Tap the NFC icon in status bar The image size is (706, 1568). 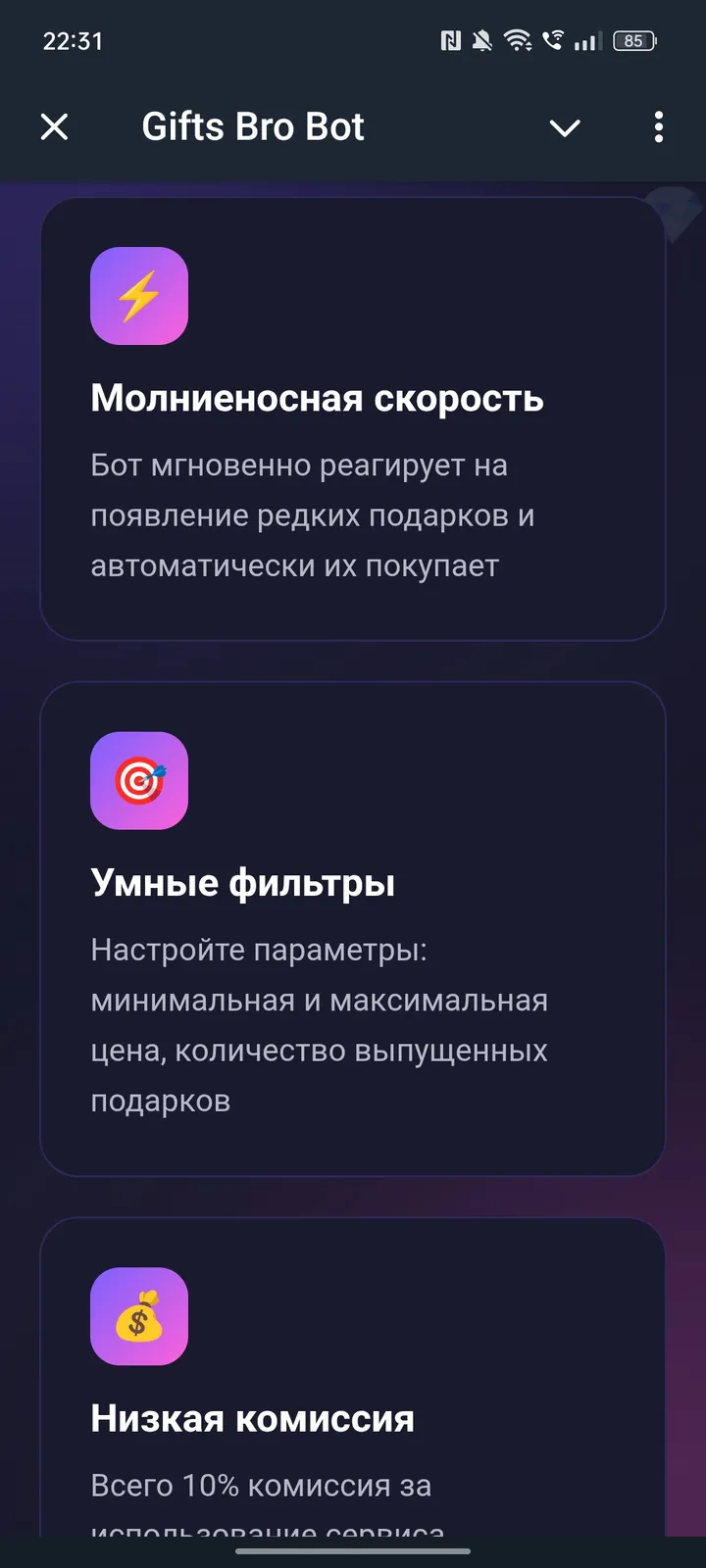450,41
